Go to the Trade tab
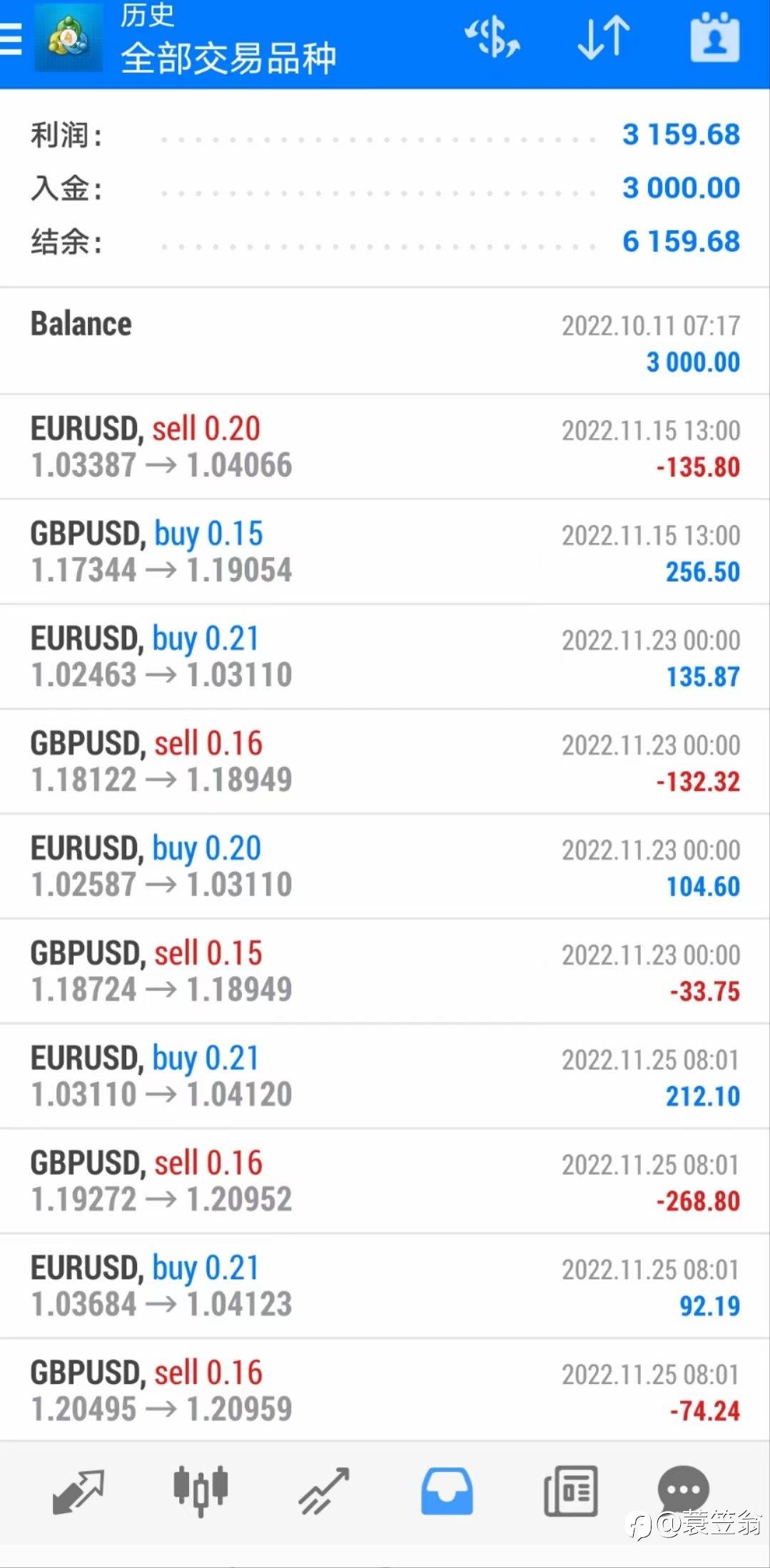This screenshot has height=1568, width=770. tap(323, 1490)
